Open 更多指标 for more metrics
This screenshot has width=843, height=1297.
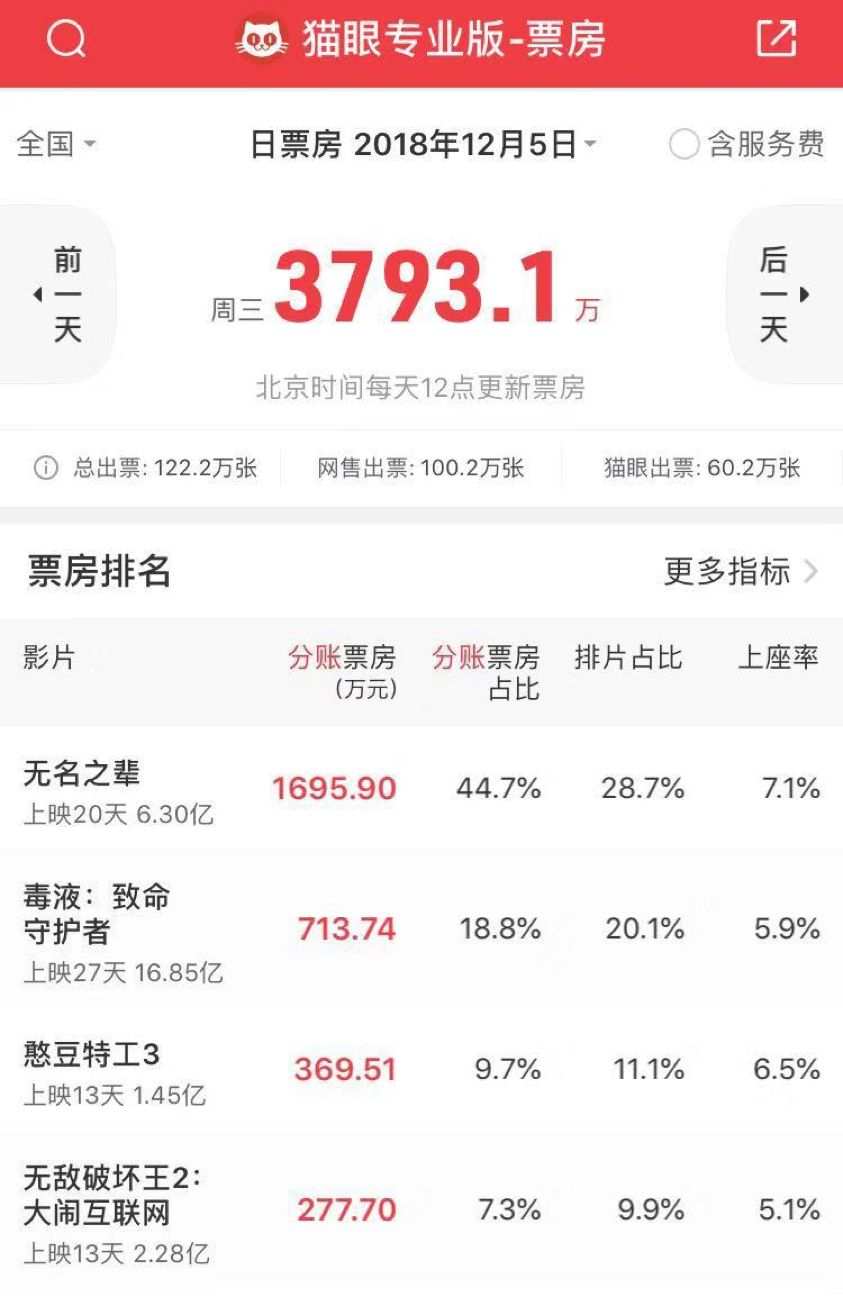pyautogui.click(x=741, y=571)
